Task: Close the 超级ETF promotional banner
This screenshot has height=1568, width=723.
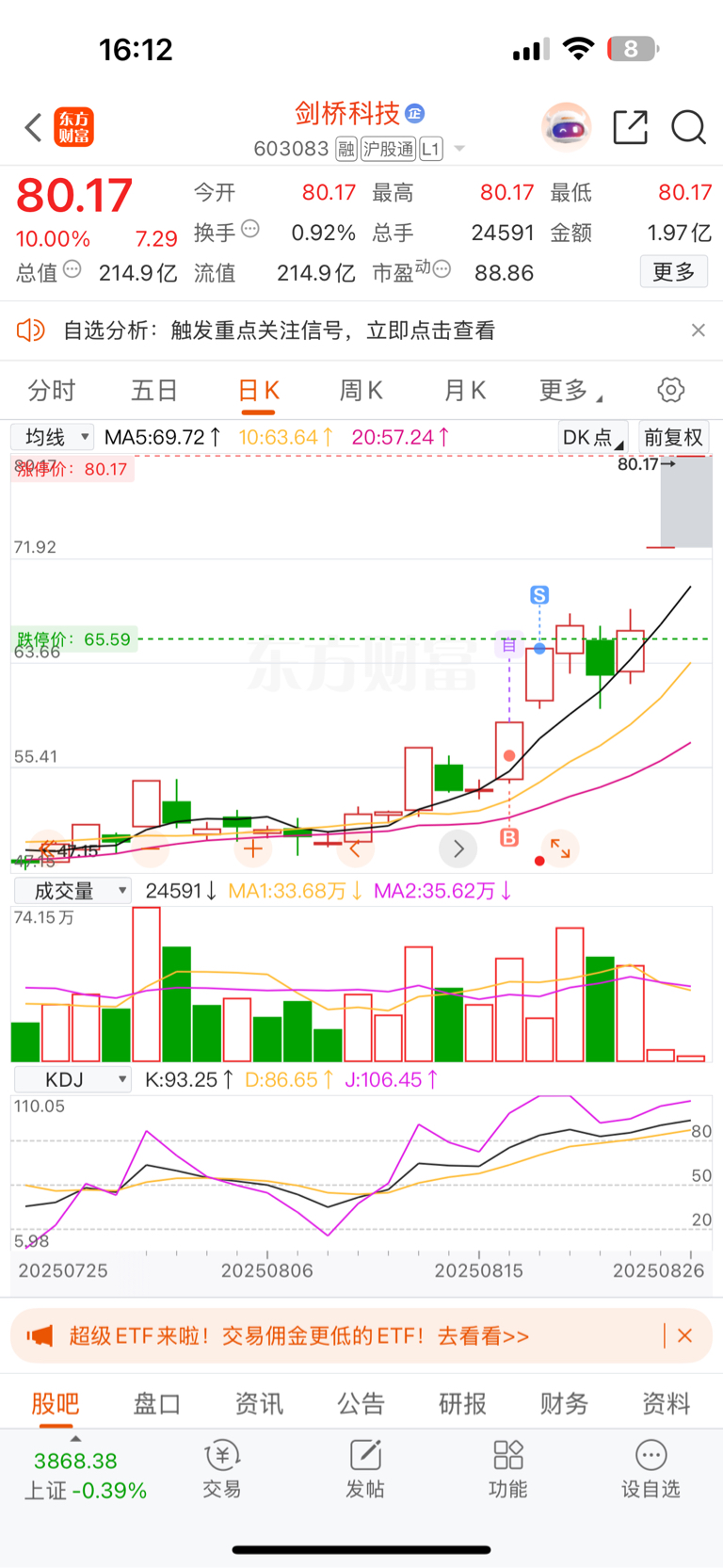Action: pyautogui.click(x=684, y=1335)
